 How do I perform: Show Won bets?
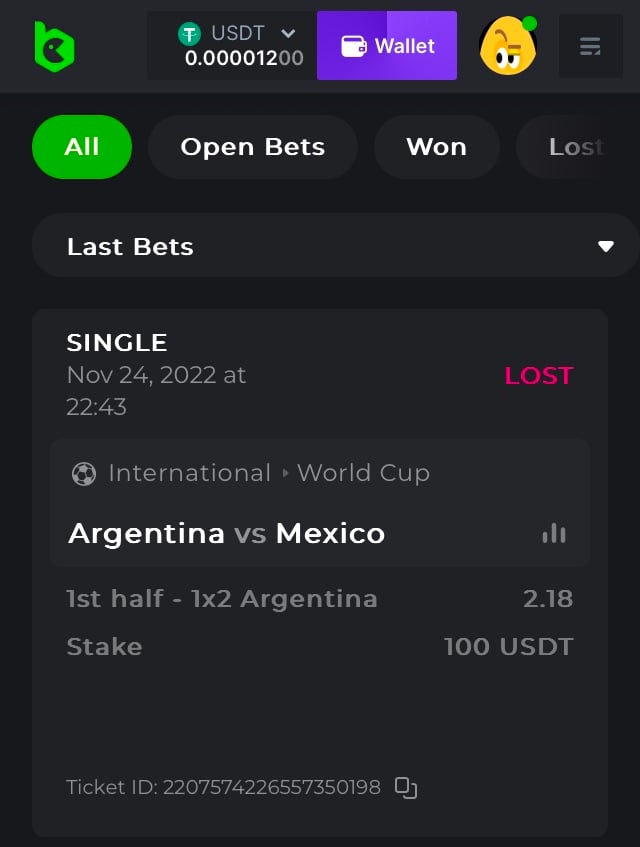436,147
